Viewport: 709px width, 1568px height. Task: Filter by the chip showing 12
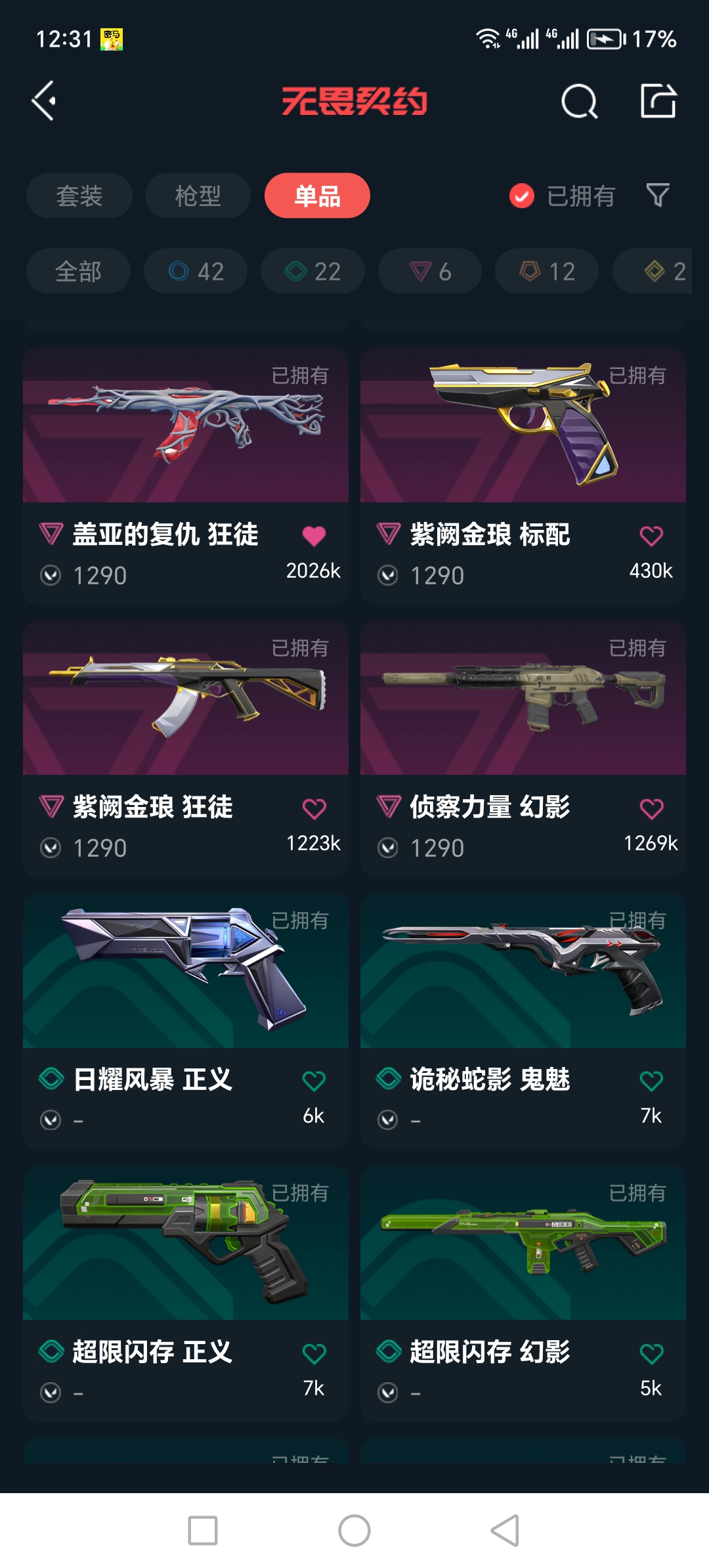pyautogui.click(x=547, y=271)
